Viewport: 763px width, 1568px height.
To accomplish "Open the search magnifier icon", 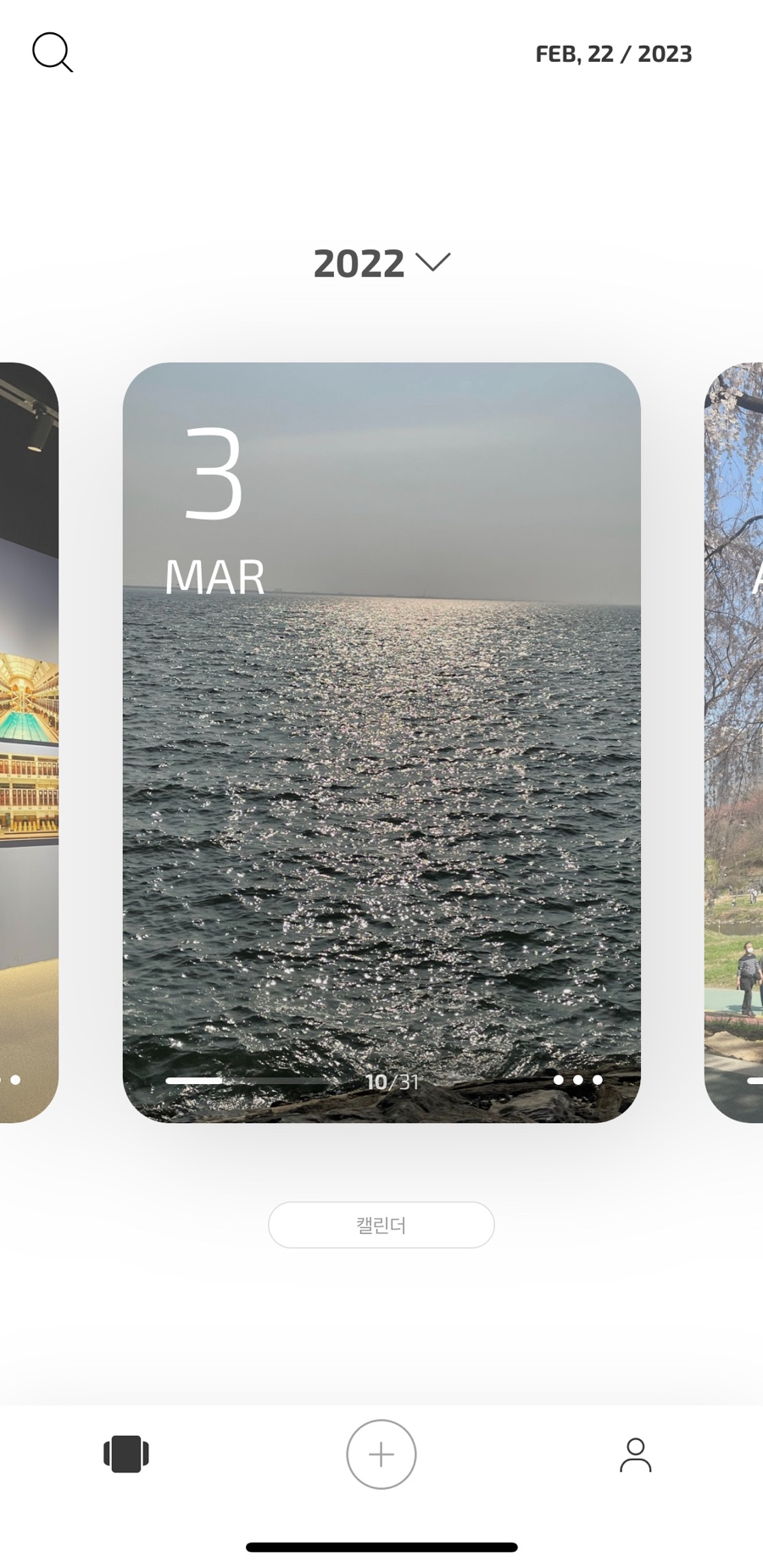I will [53, 53].
